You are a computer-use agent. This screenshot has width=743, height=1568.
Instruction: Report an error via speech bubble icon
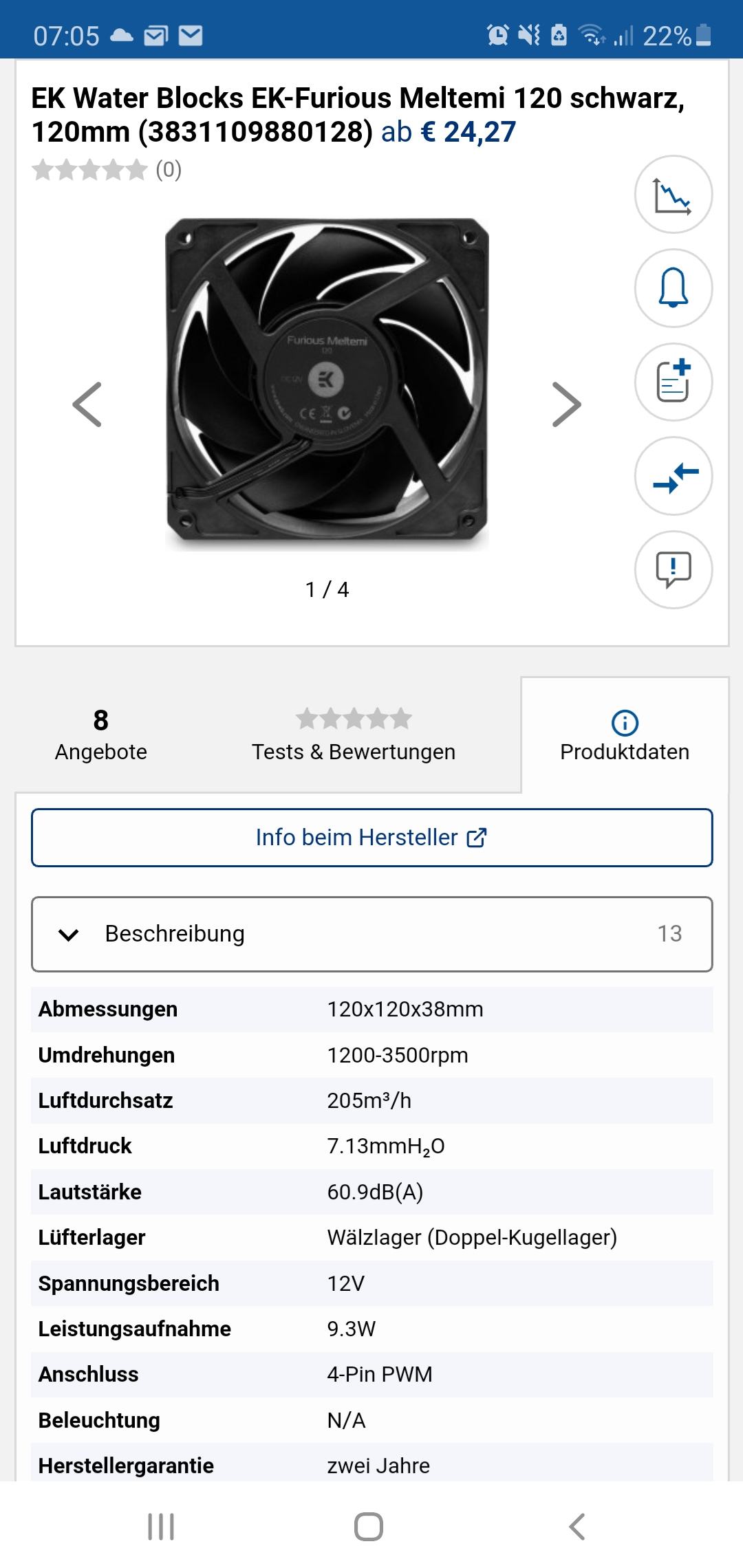673,569
